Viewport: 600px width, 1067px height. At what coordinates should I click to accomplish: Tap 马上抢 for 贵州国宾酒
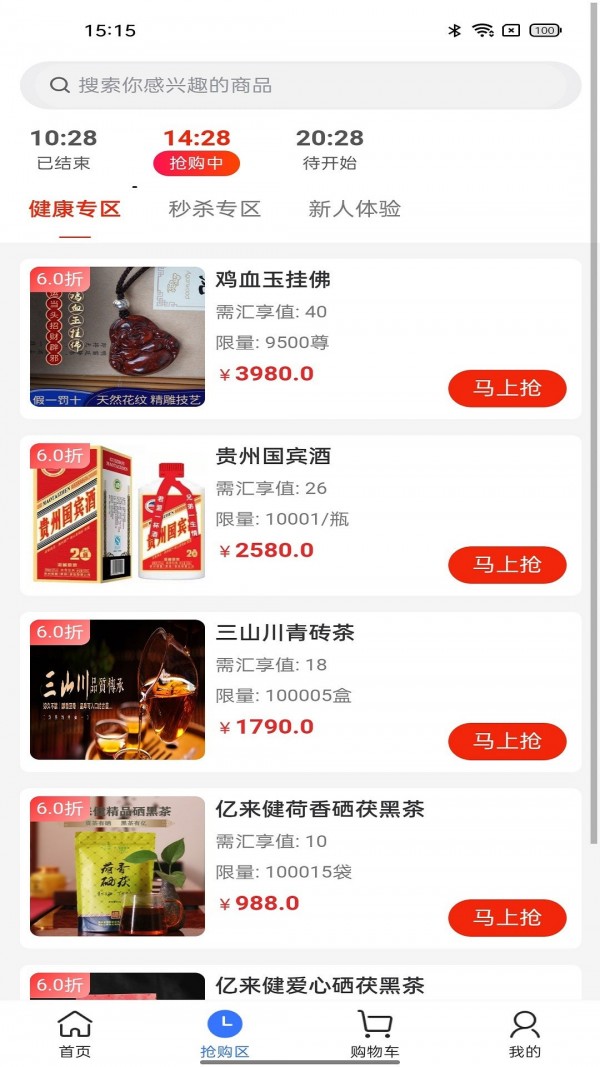[x=507, y=565]
